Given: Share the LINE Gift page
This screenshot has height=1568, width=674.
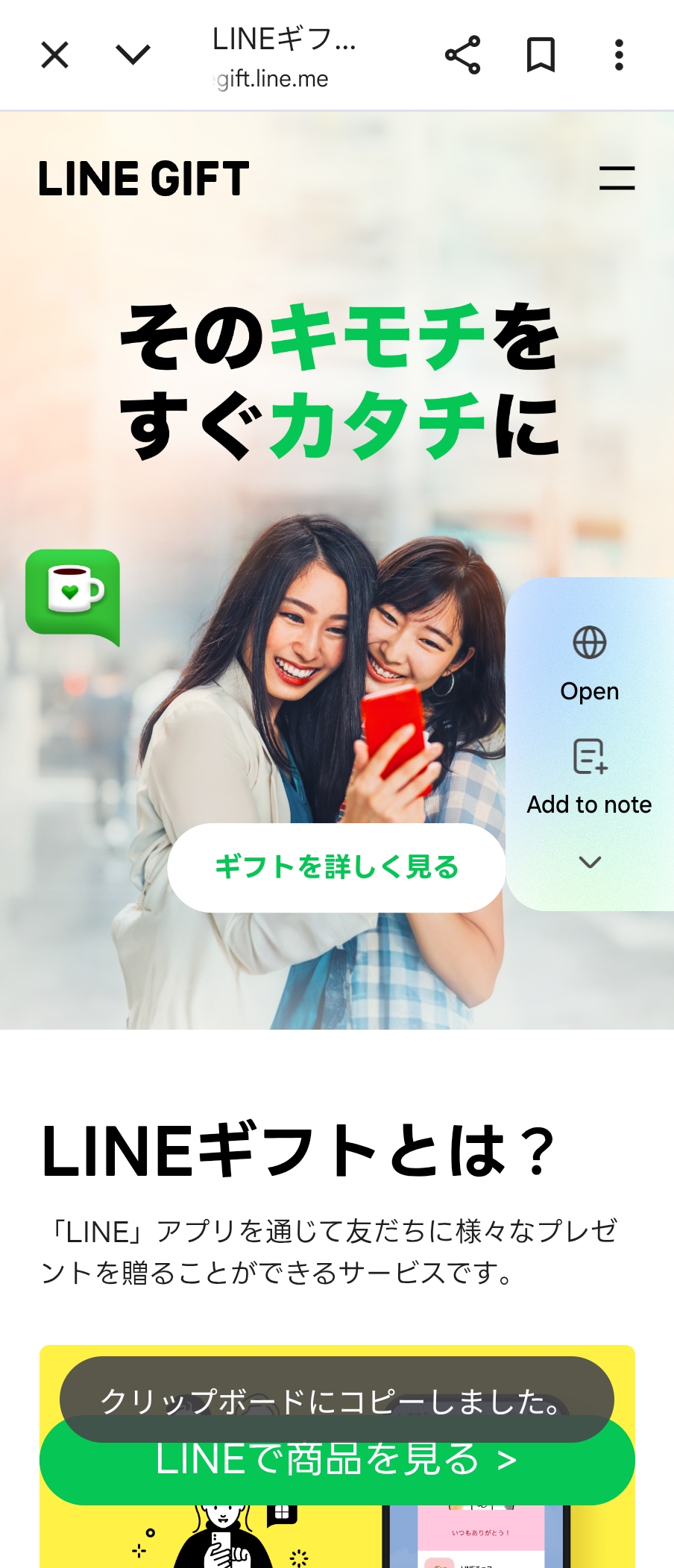Looking at the screenshot, I should point(462,54).
